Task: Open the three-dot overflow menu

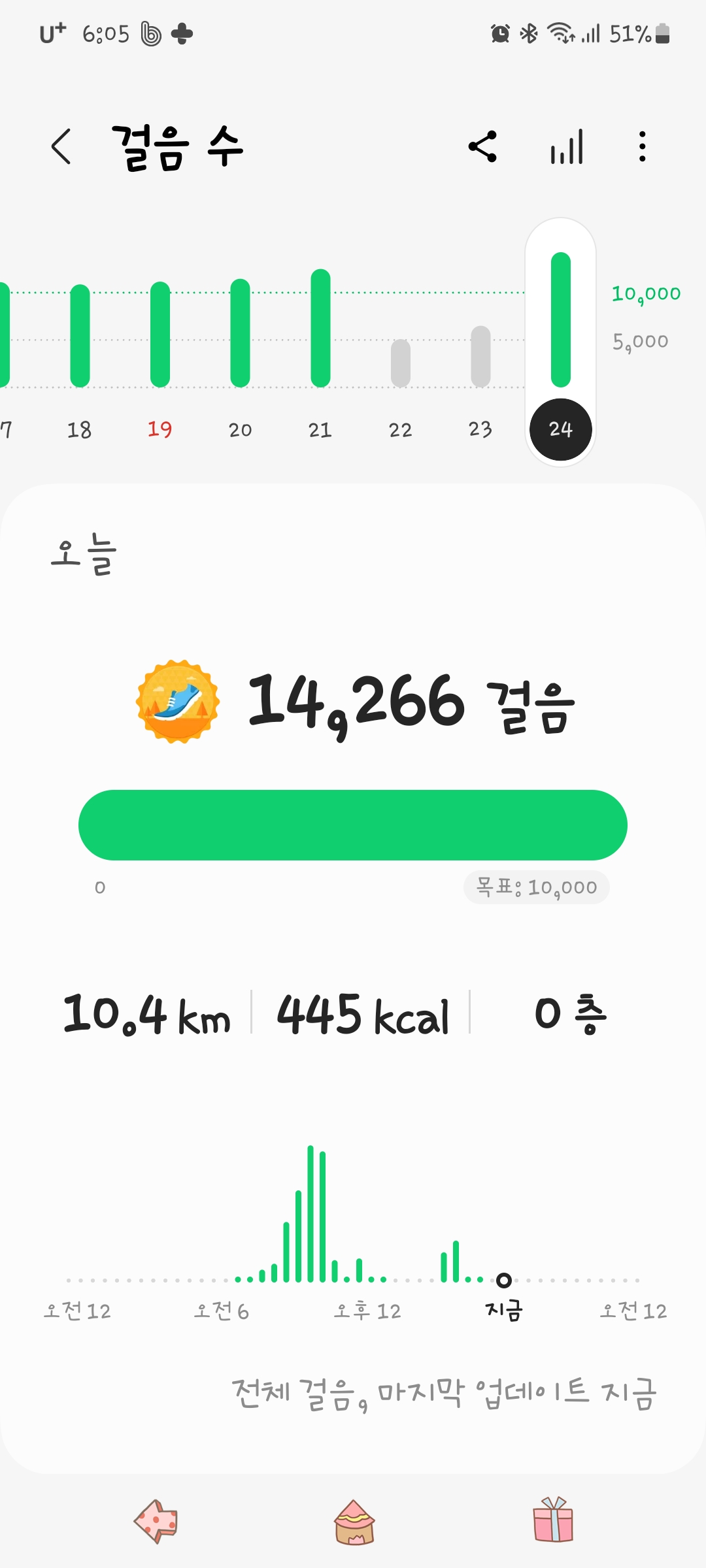Action: click(x=643, y=146)
